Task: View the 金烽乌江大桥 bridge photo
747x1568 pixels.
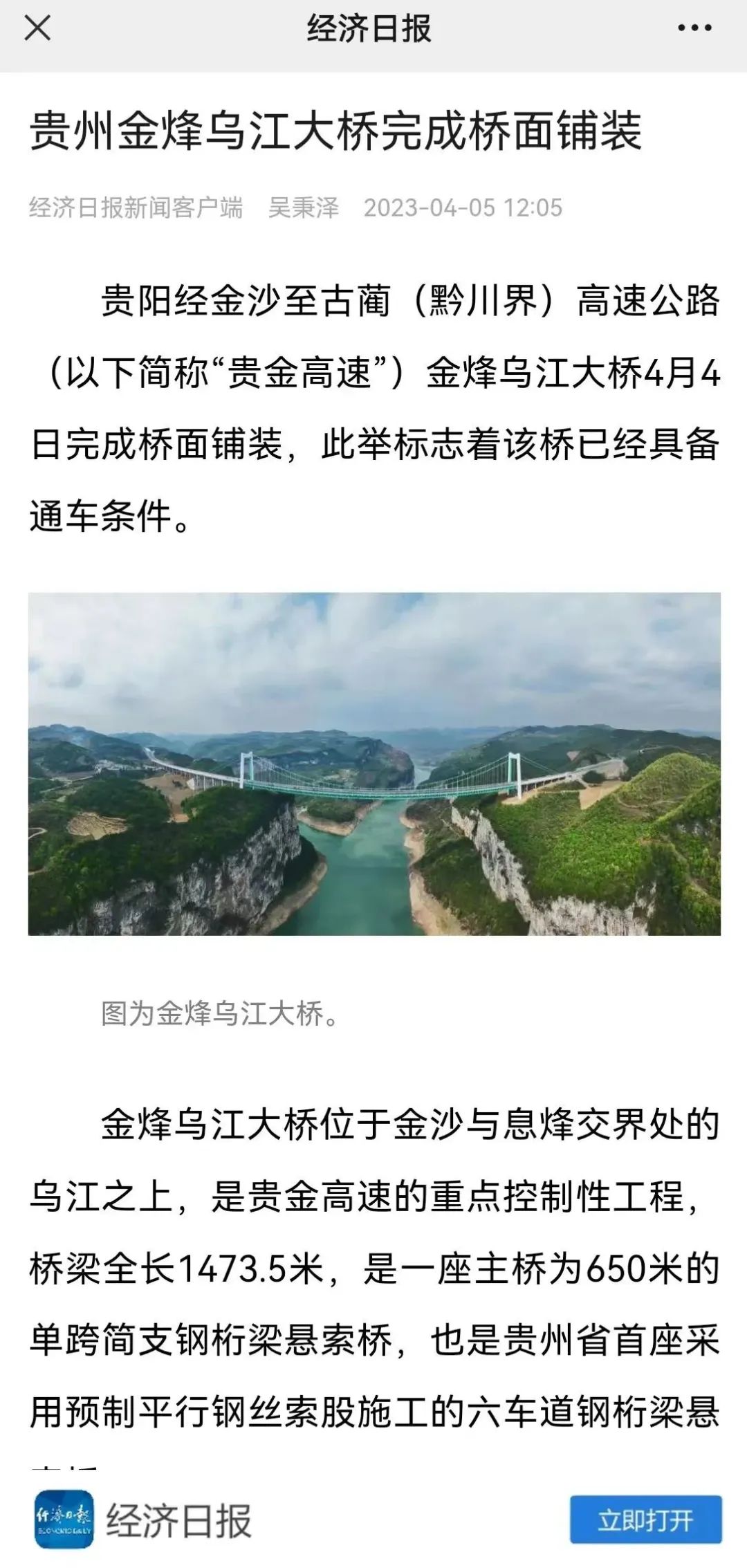Action: tap(374, 764)
